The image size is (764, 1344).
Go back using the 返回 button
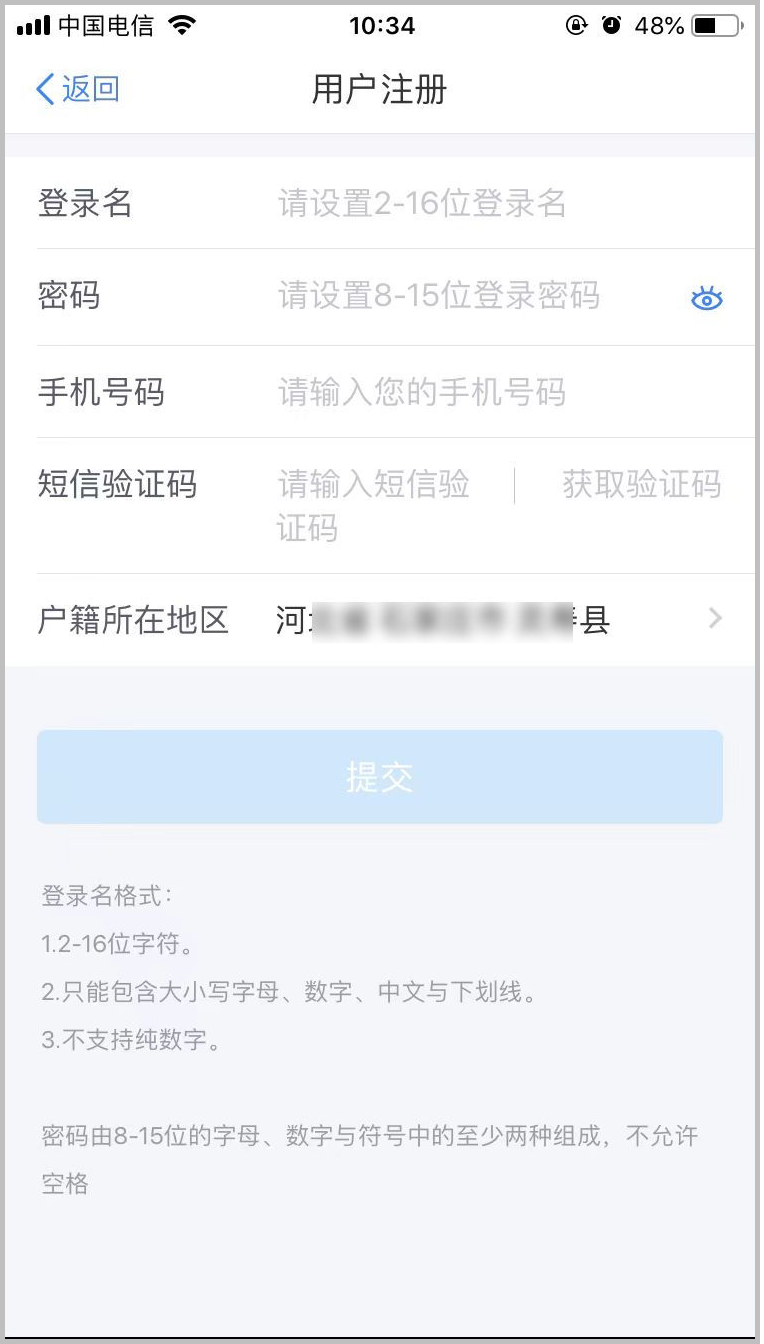[78, 89]
